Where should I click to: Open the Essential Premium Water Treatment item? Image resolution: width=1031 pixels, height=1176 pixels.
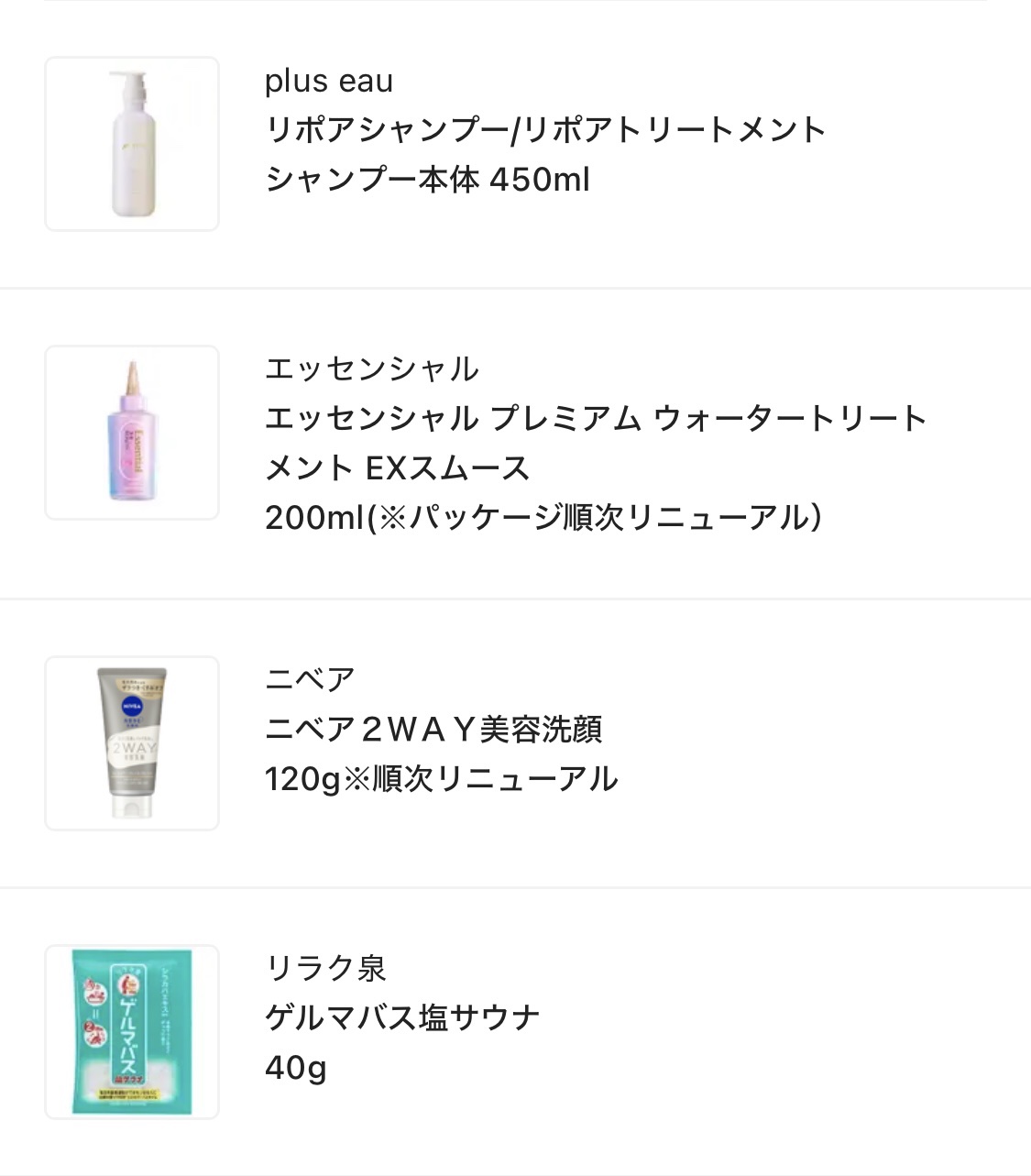point(596,444)
